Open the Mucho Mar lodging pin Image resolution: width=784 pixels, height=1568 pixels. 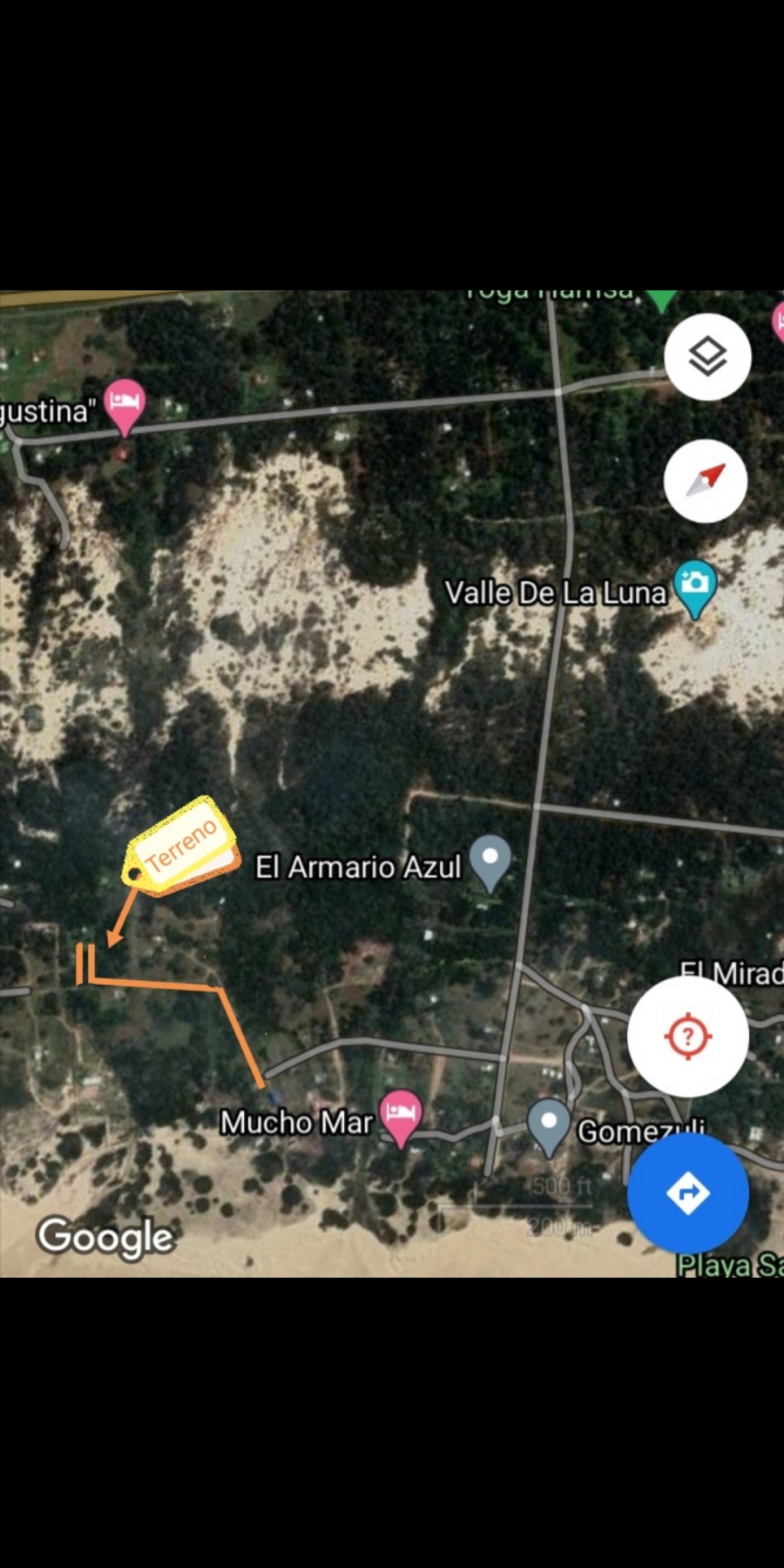click(x=401, y=1119)
